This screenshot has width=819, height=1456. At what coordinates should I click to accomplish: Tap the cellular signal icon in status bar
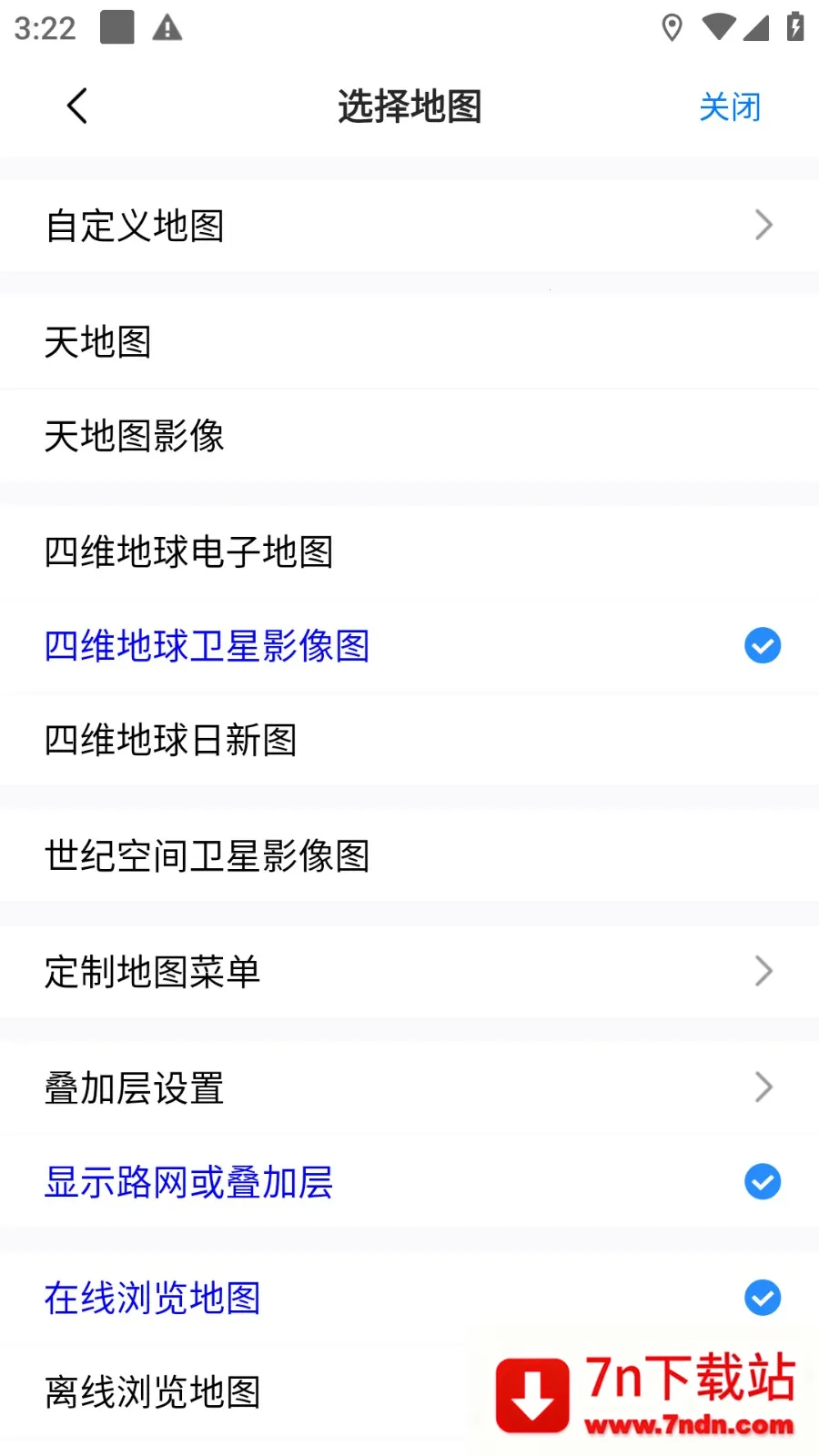756,28
